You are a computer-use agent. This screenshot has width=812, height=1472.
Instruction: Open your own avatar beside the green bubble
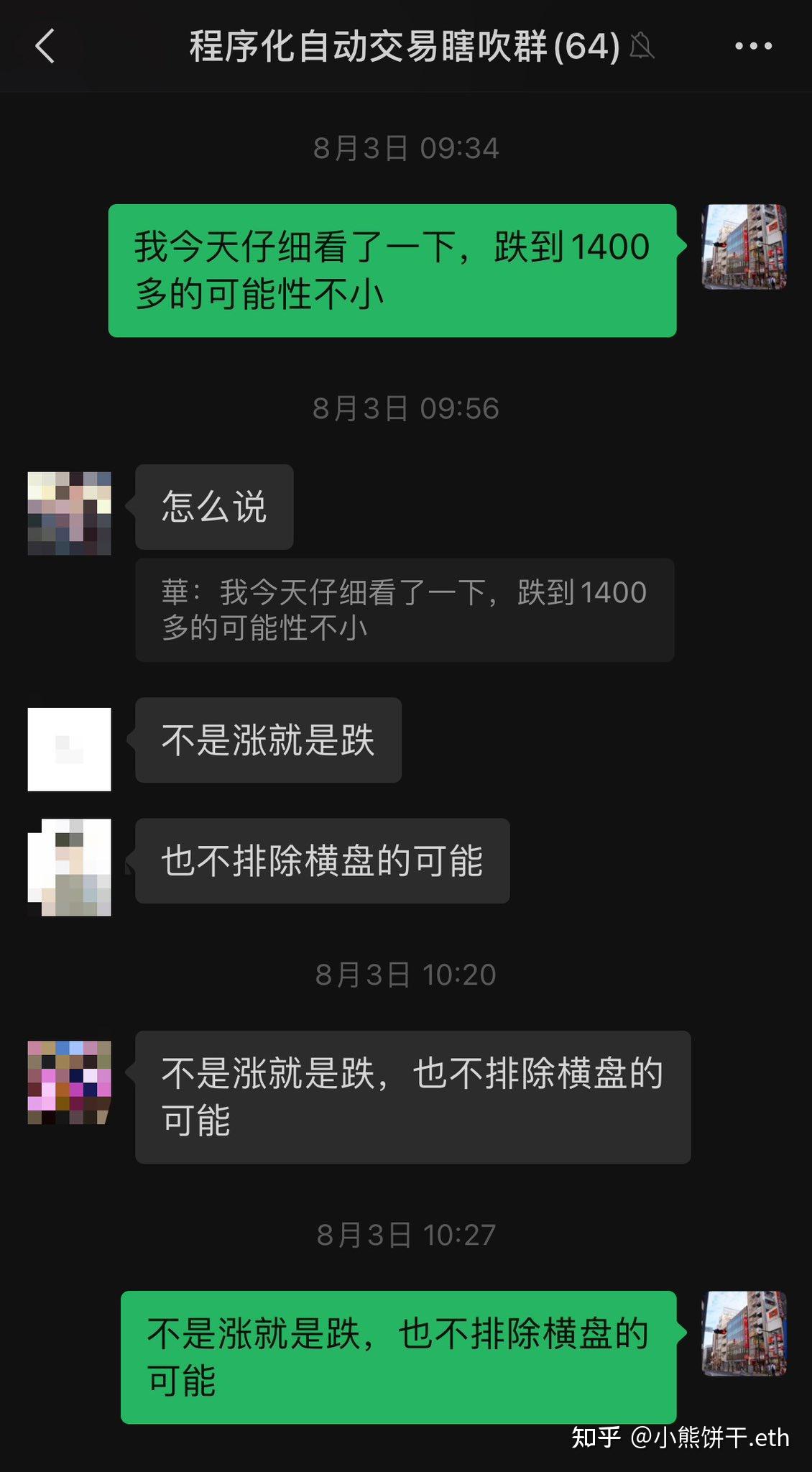click(x=745, y=248)
